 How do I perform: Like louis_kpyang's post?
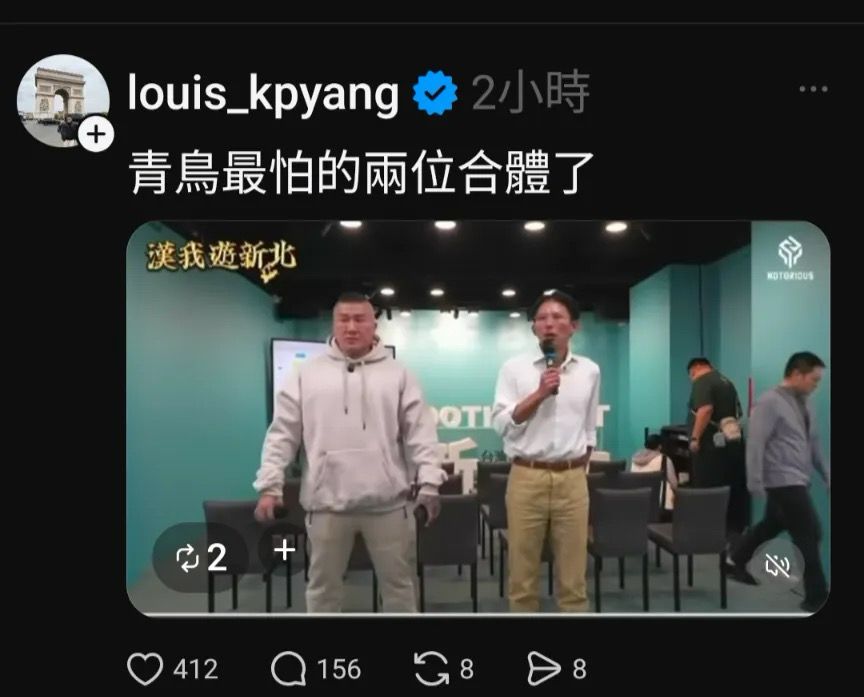click(x=144, y=668)
